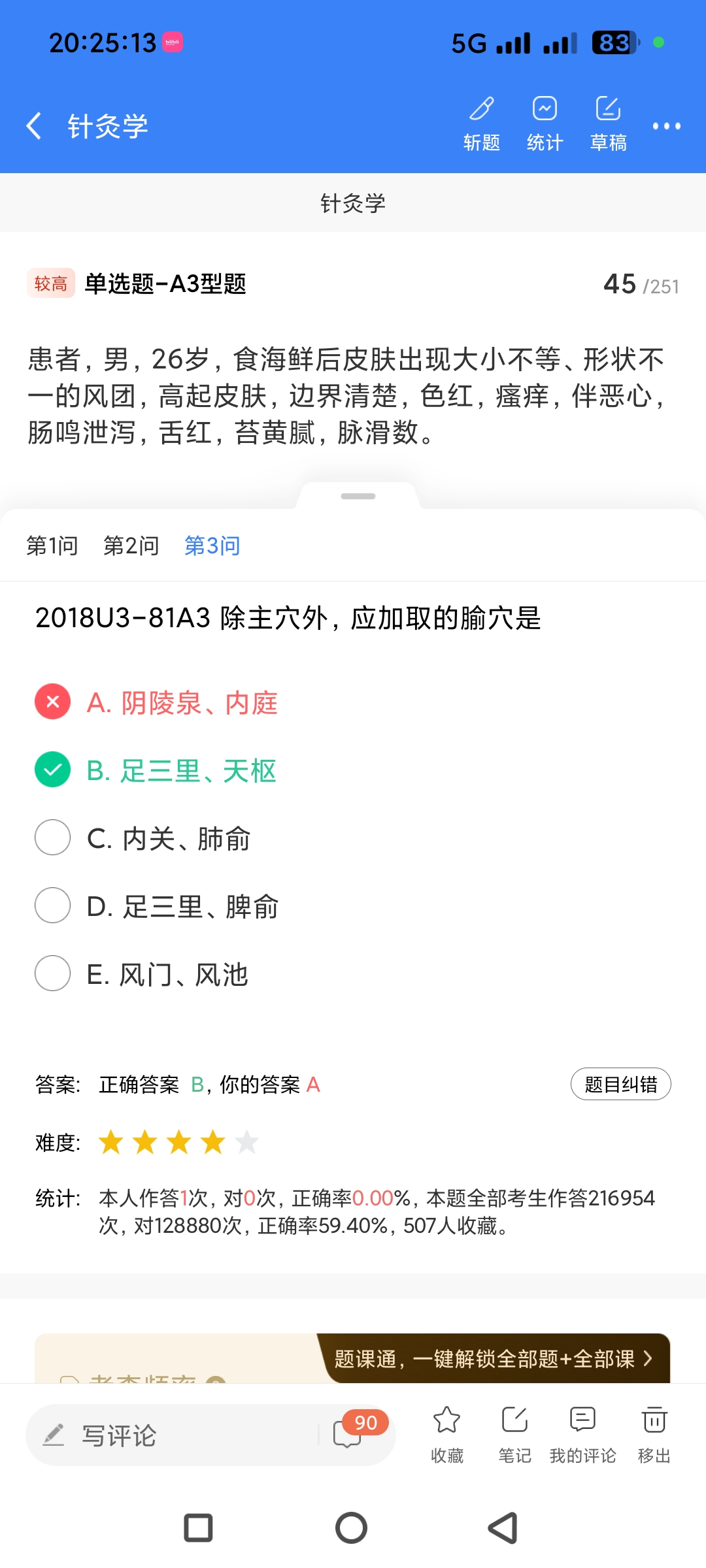Open the 斩题 tool
Viewport: 706px width, 1568px height.
482,124
